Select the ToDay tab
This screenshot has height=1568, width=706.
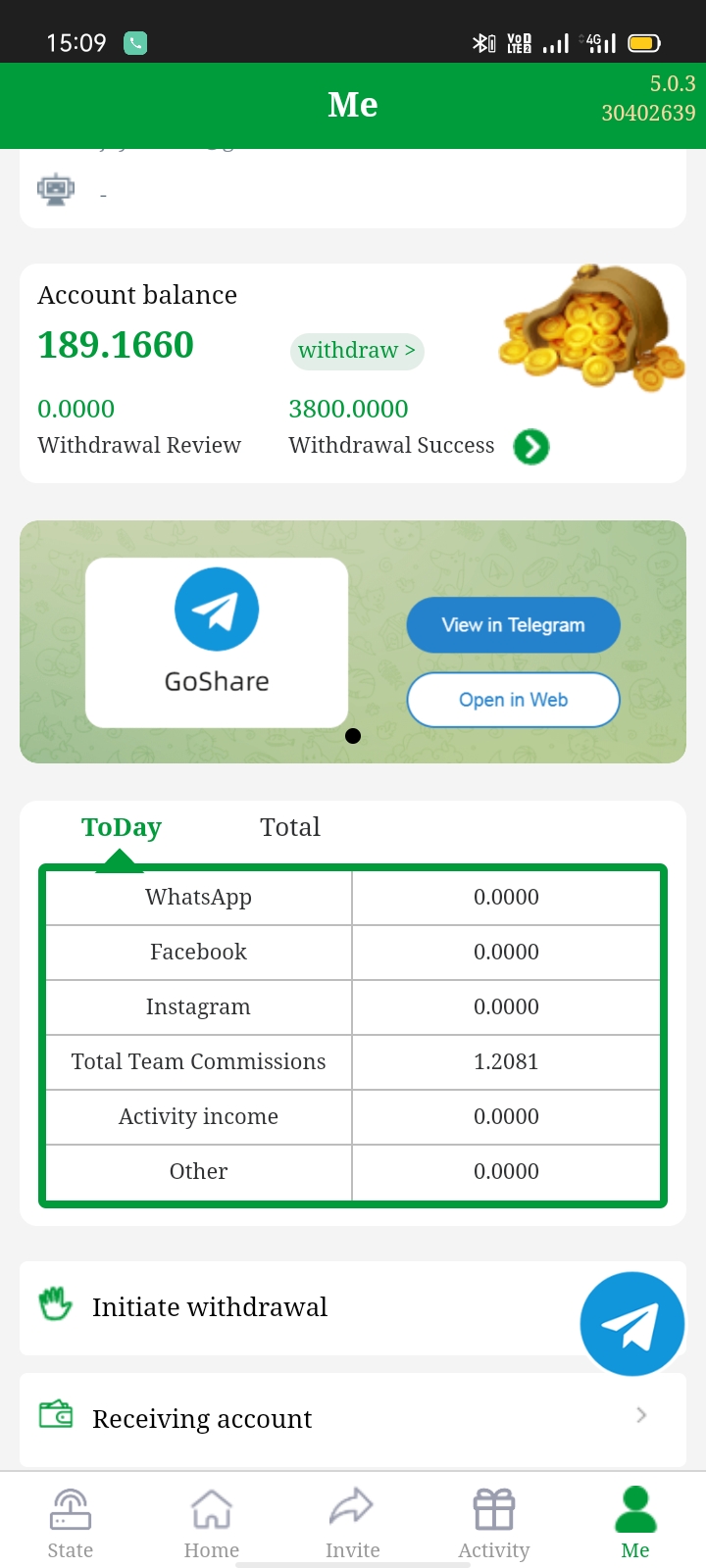pyautogui.click(x=122, y=827)
